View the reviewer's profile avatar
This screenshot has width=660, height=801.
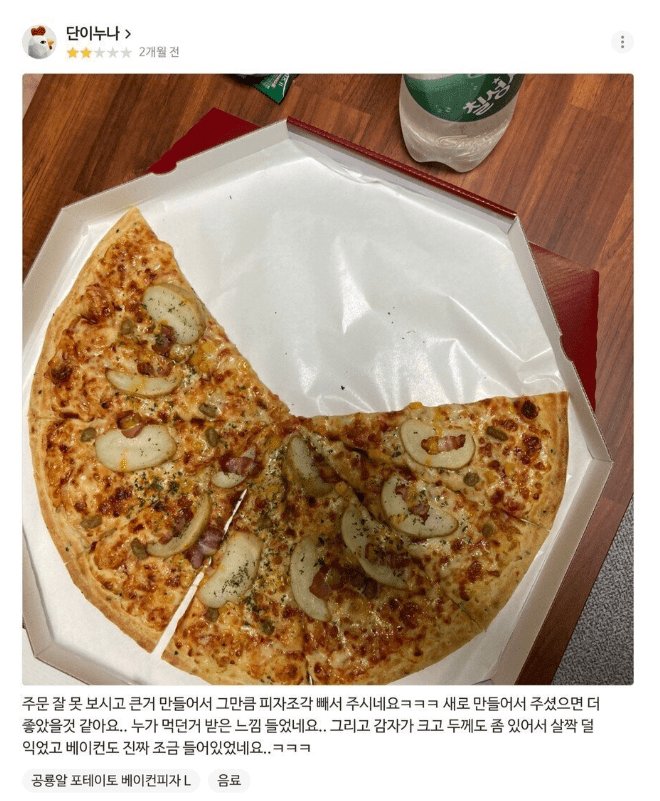coord(39,42)
